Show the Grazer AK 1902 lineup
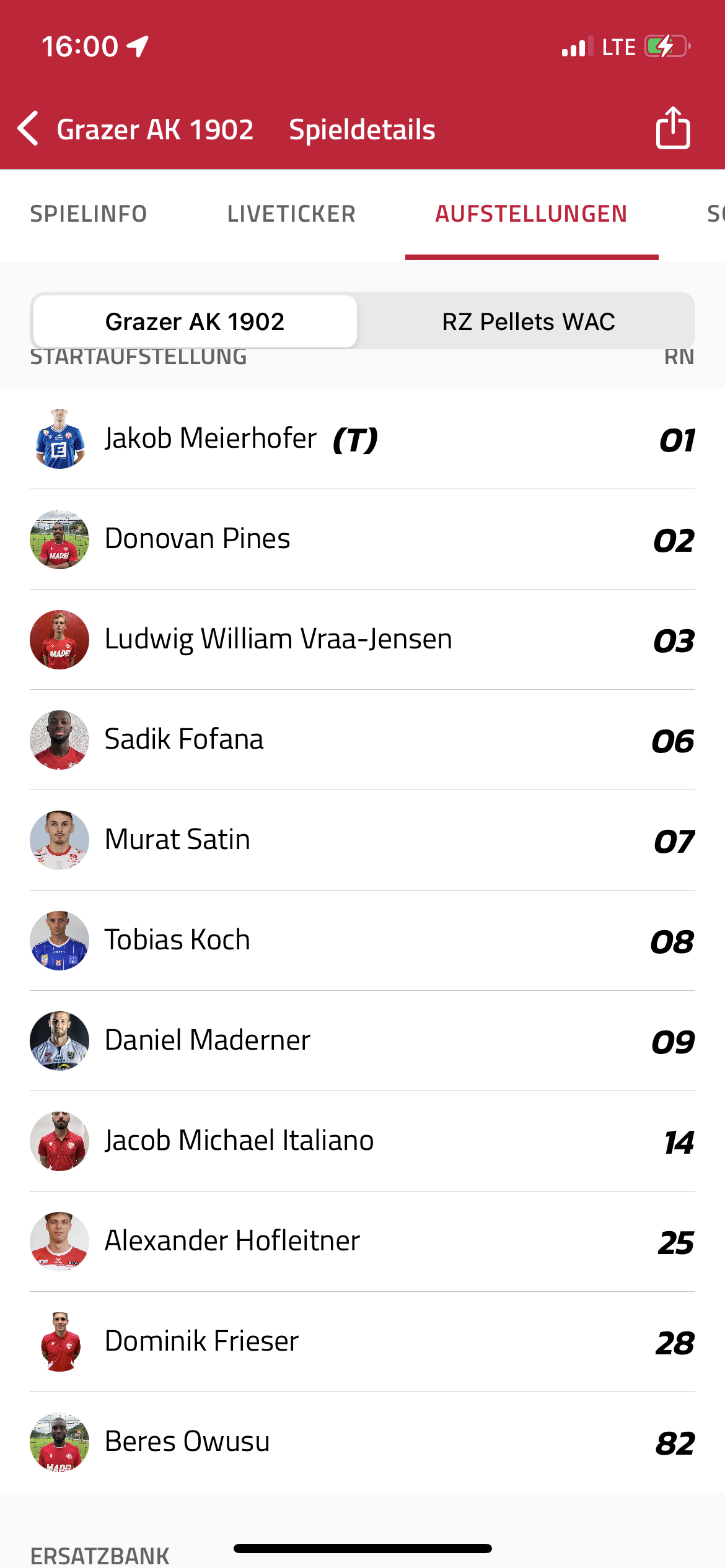The height and width of the screenshot is (1568, 725). pyautogui.click(x=195, y=321)
